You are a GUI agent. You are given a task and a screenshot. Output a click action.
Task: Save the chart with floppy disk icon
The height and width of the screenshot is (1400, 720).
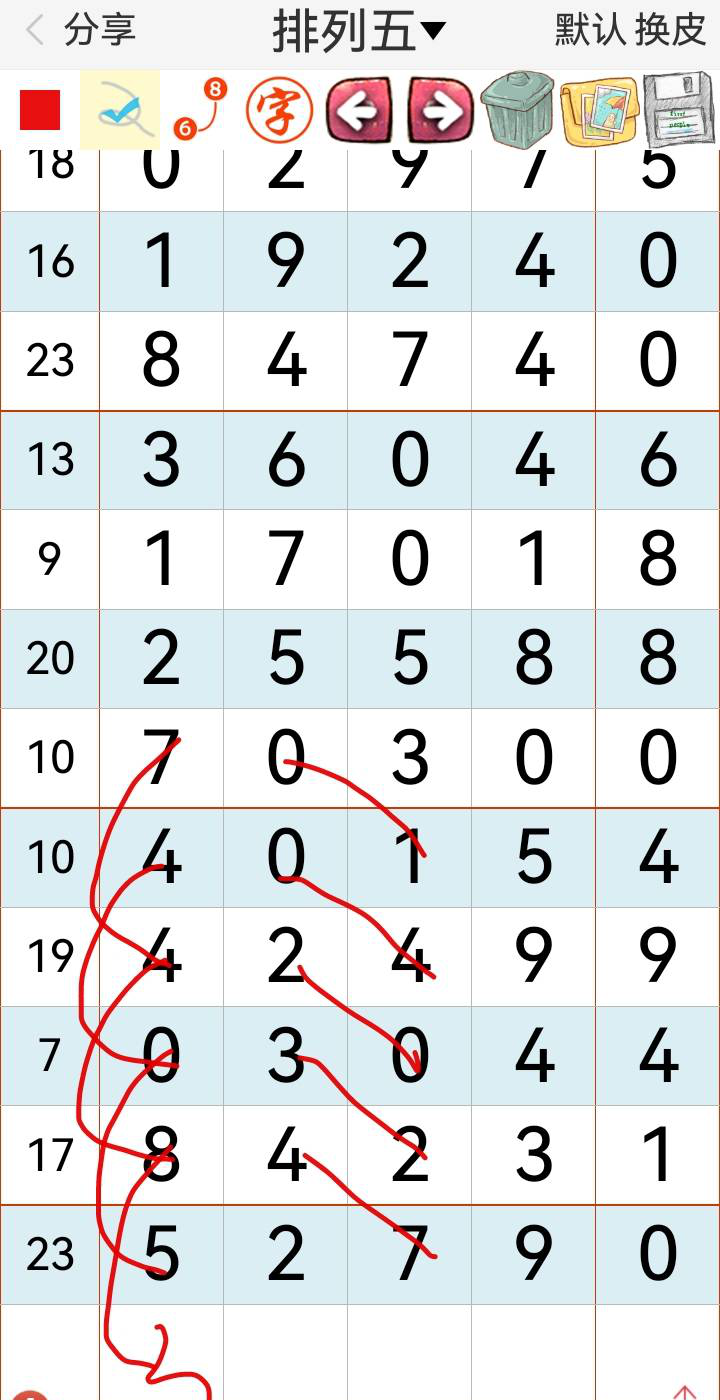click(679, 110)
